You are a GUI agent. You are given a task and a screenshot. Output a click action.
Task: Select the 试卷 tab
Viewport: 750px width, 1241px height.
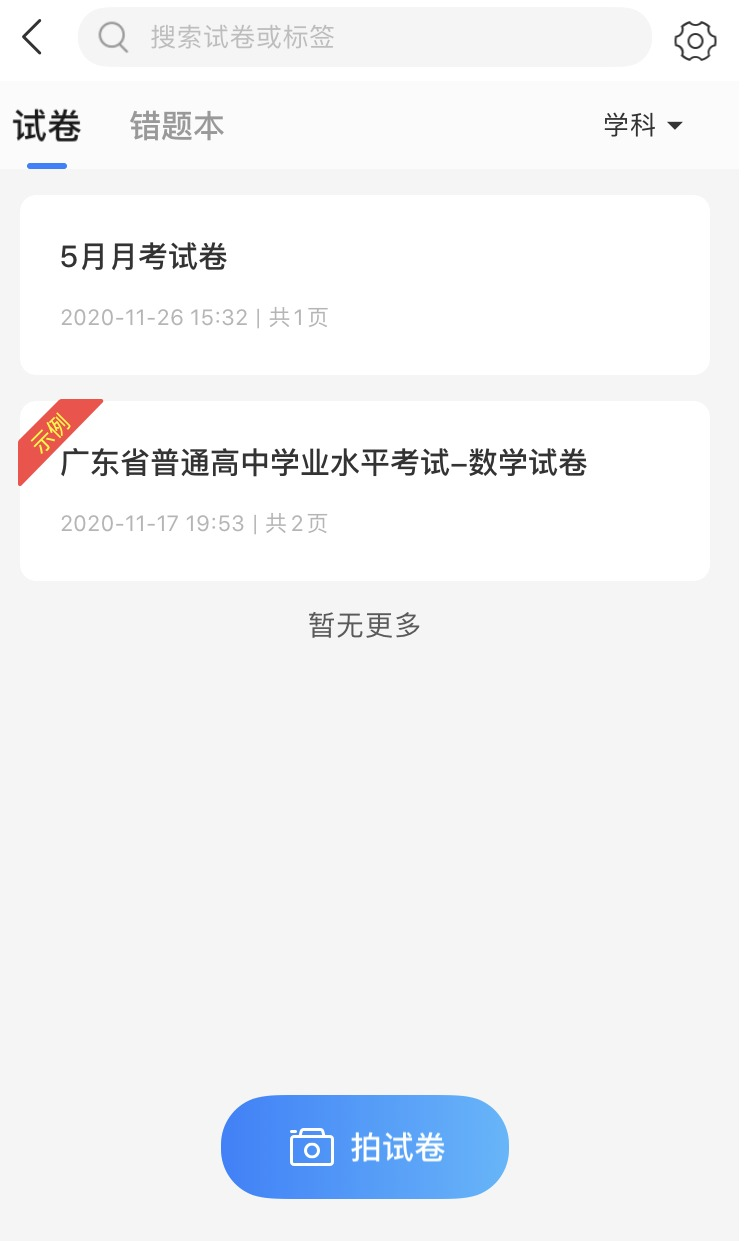pos(46,126)
